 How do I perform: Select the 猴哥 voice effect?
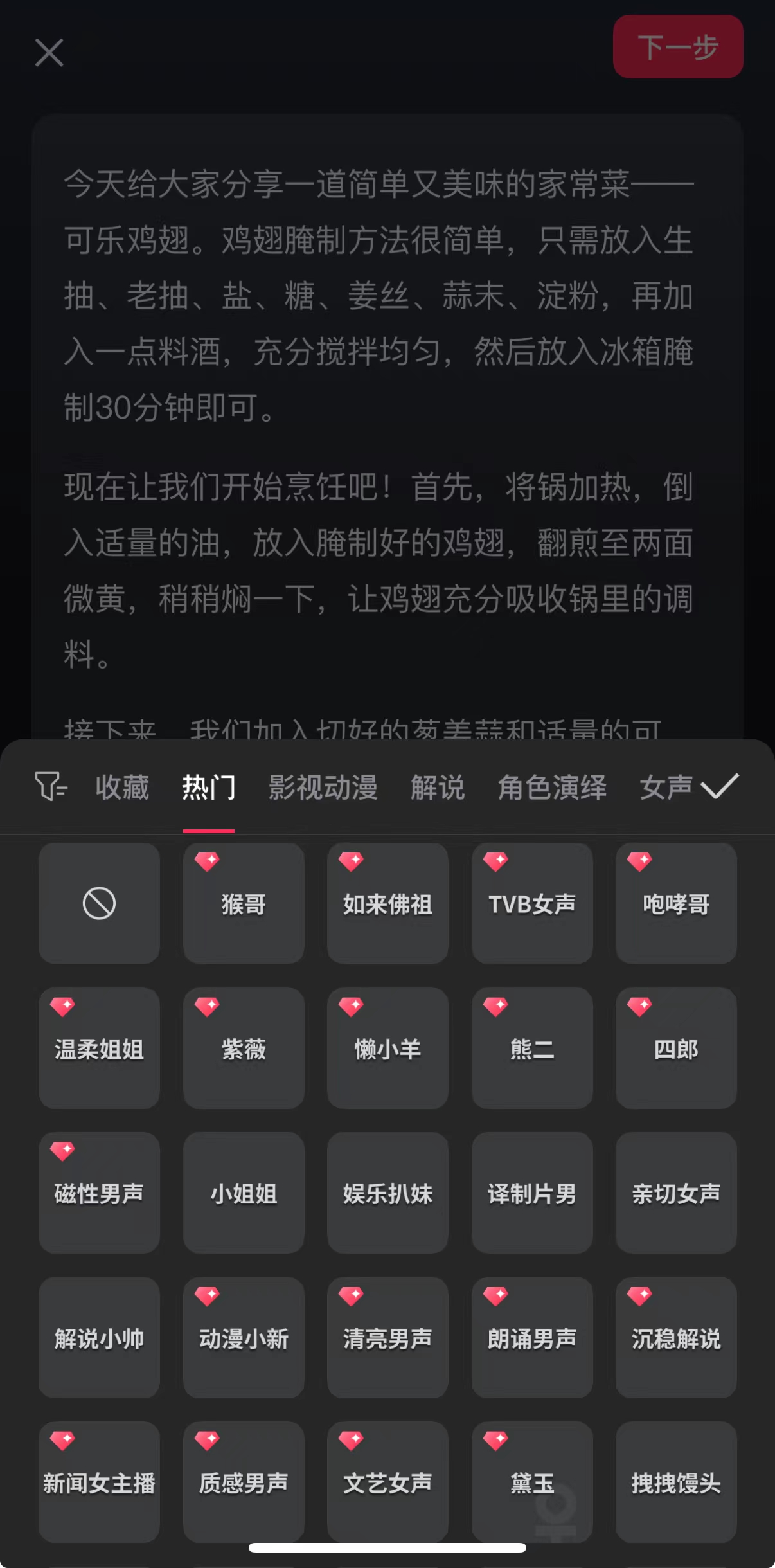[243, 904]
